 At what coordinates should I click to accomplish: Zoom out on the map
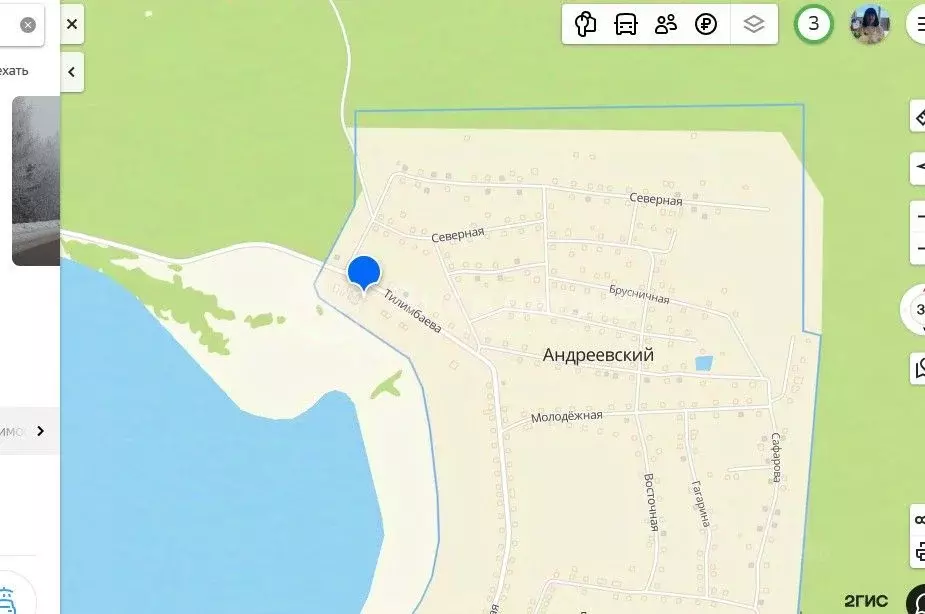tap(918, 247)
